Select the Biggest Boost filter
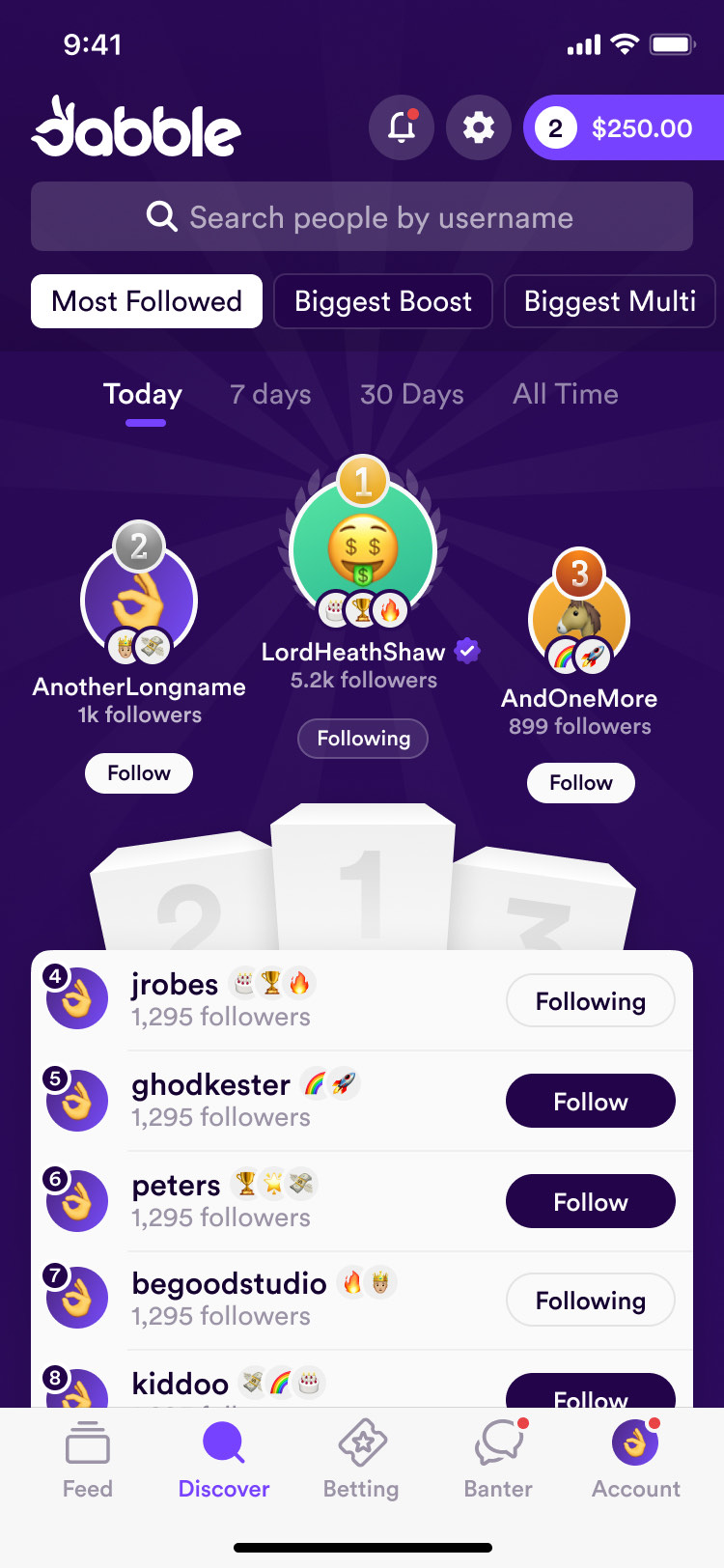 [x=382, y=301]
